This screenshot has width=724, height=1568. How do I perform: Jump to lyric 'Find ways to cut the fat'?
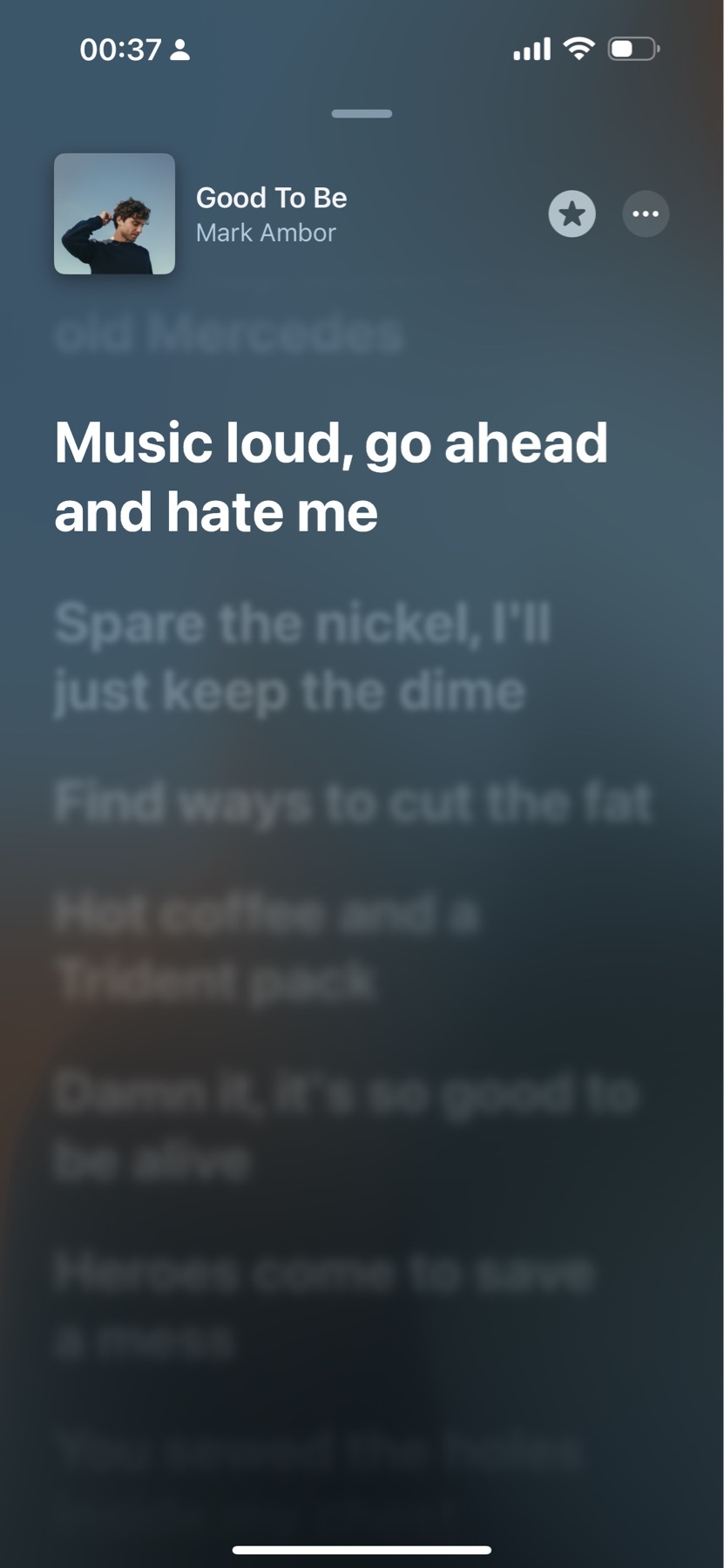coord(352,802)
